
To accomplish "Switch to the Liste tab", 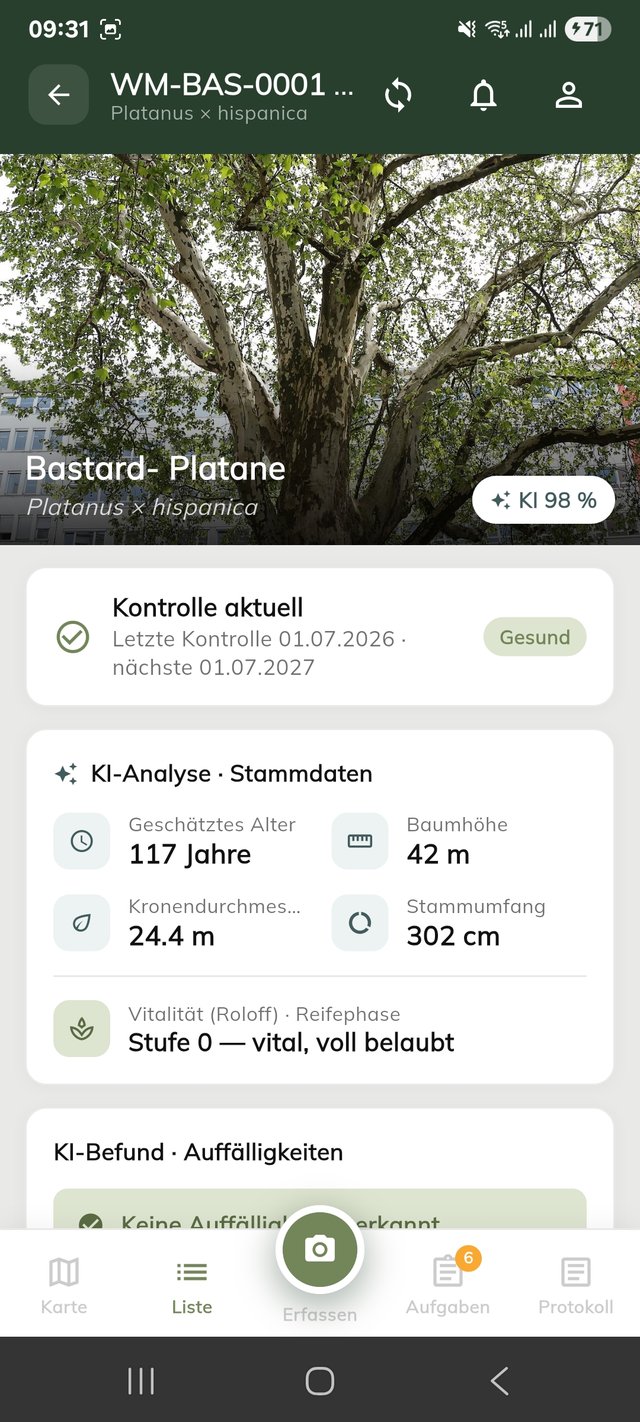I will coord(192,1285).
